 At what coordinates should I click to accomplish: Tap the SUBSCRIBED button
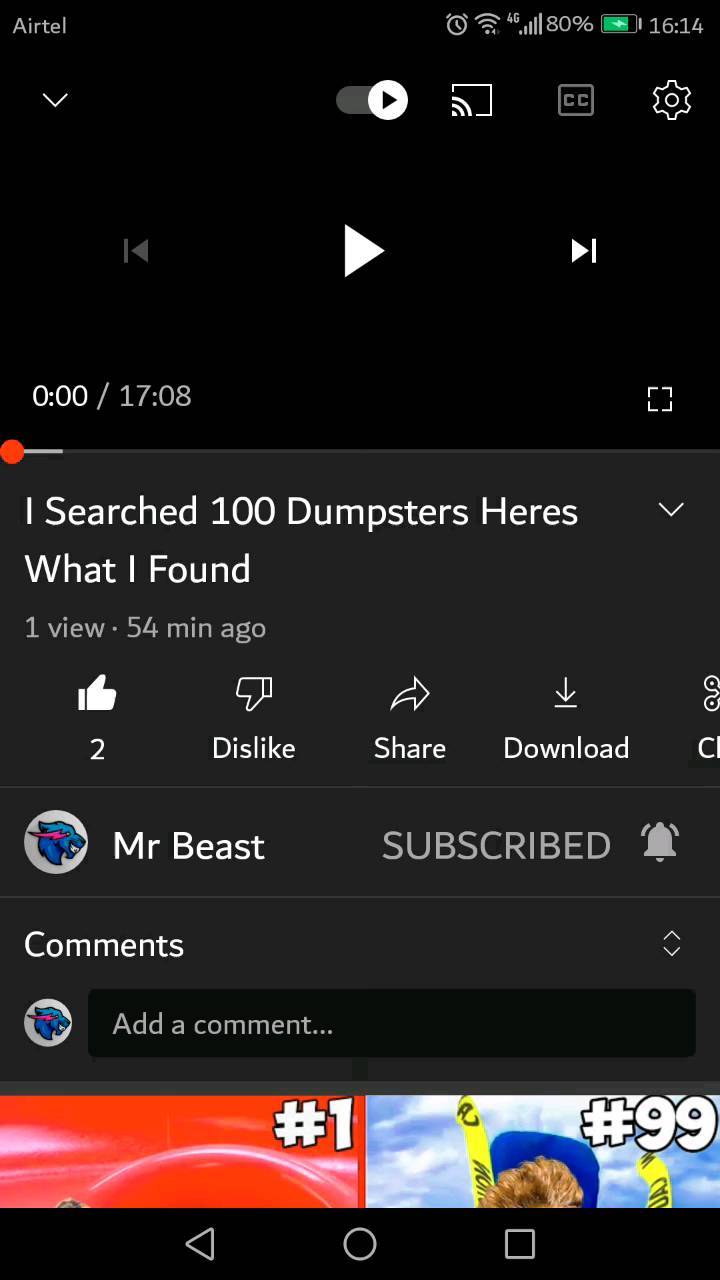pos(496,846)
